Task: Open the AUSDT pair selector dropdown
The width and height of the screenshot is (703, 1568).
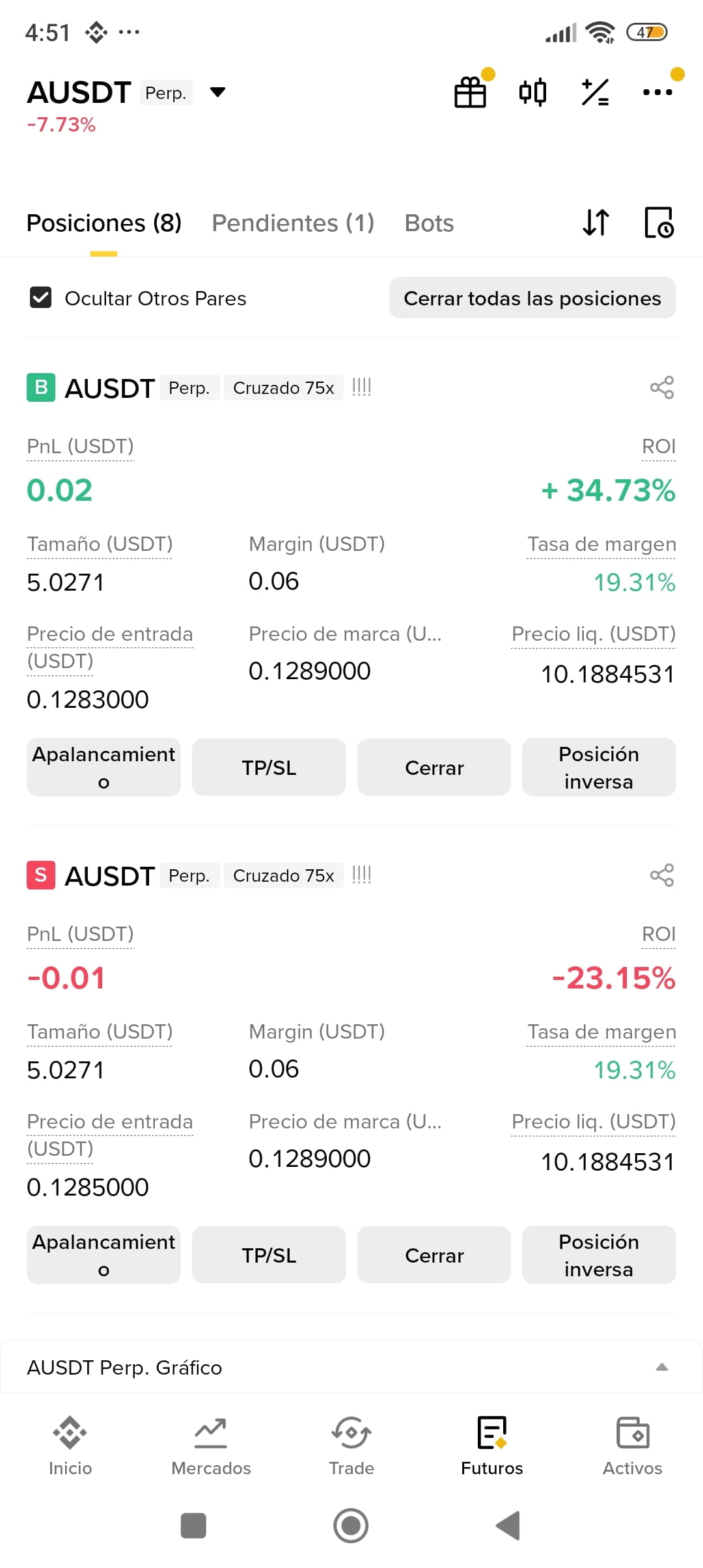Action: (x=217, y=92)
